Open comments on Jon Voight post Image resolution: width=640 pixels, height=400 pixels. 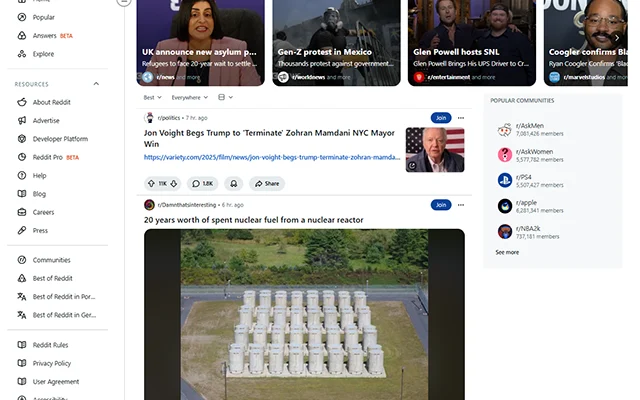(203, 183)
